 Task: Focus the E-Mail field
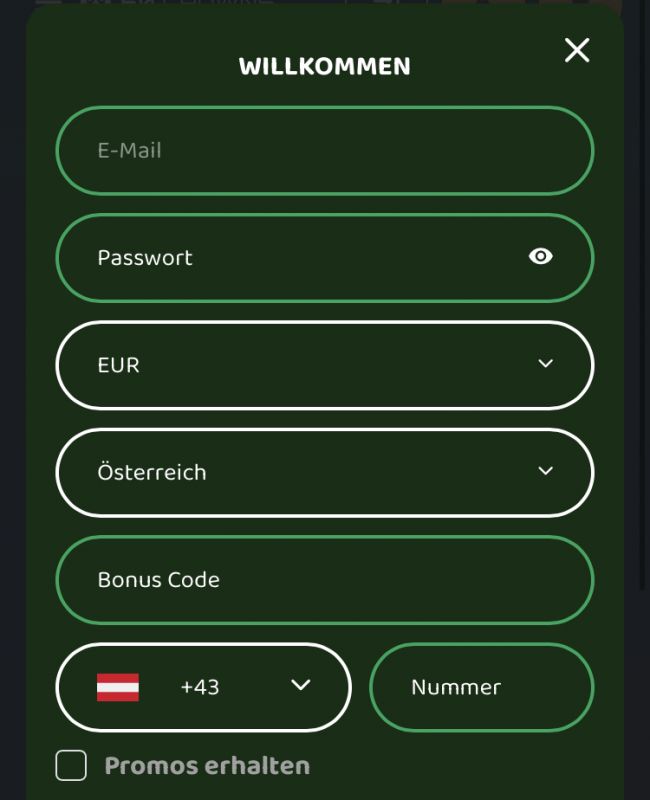pos(324,151)
